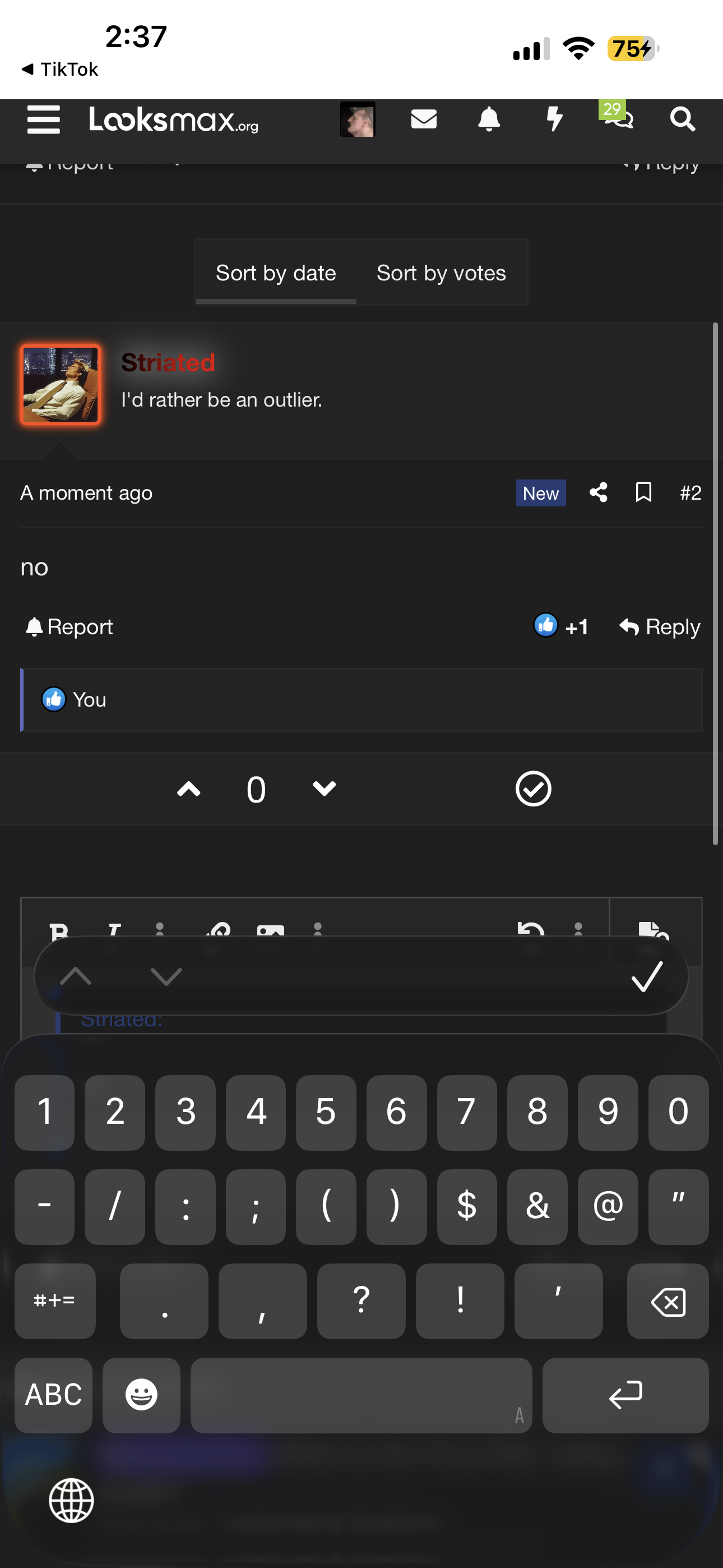Dismiss keyboard with the checkmark
This screenshot has width=723, height=1568.
647,976
